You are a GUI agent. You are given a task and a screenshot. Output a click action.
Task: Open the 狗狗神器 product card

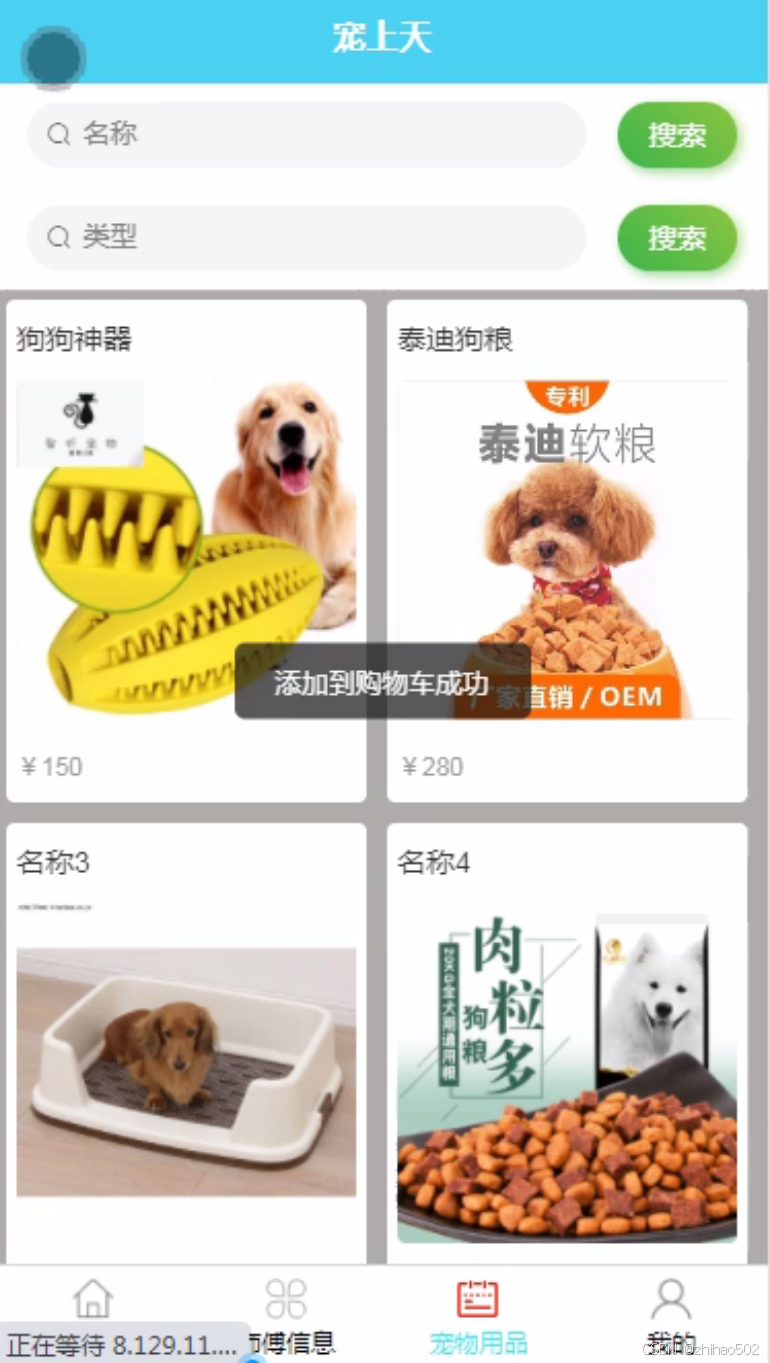pyautogui.click(x=186, y=551)
